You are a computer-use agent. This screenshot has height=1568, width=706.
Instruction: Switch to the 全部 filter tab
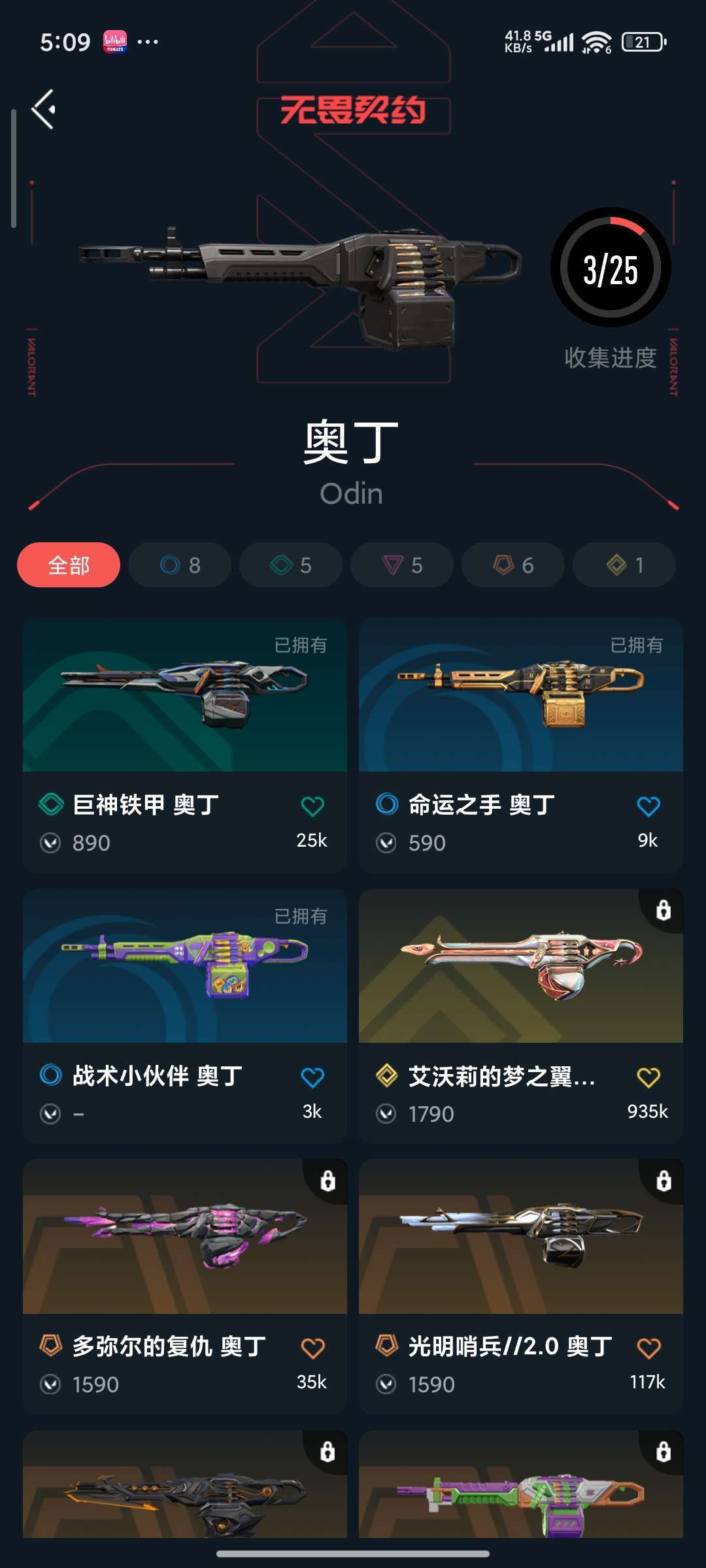click(69, 564)
